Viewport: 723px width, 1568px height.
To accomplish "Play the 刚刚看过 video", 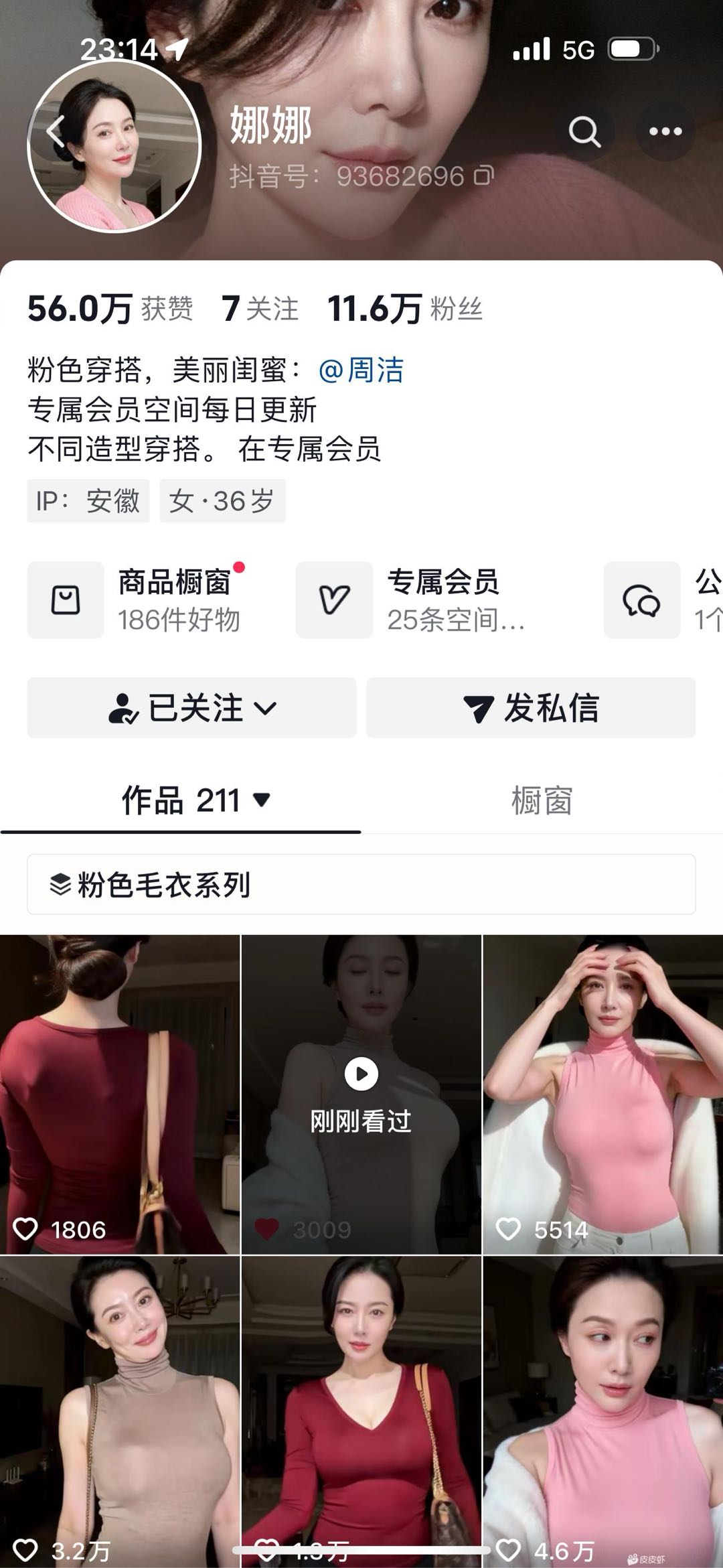I will 361,1094.
